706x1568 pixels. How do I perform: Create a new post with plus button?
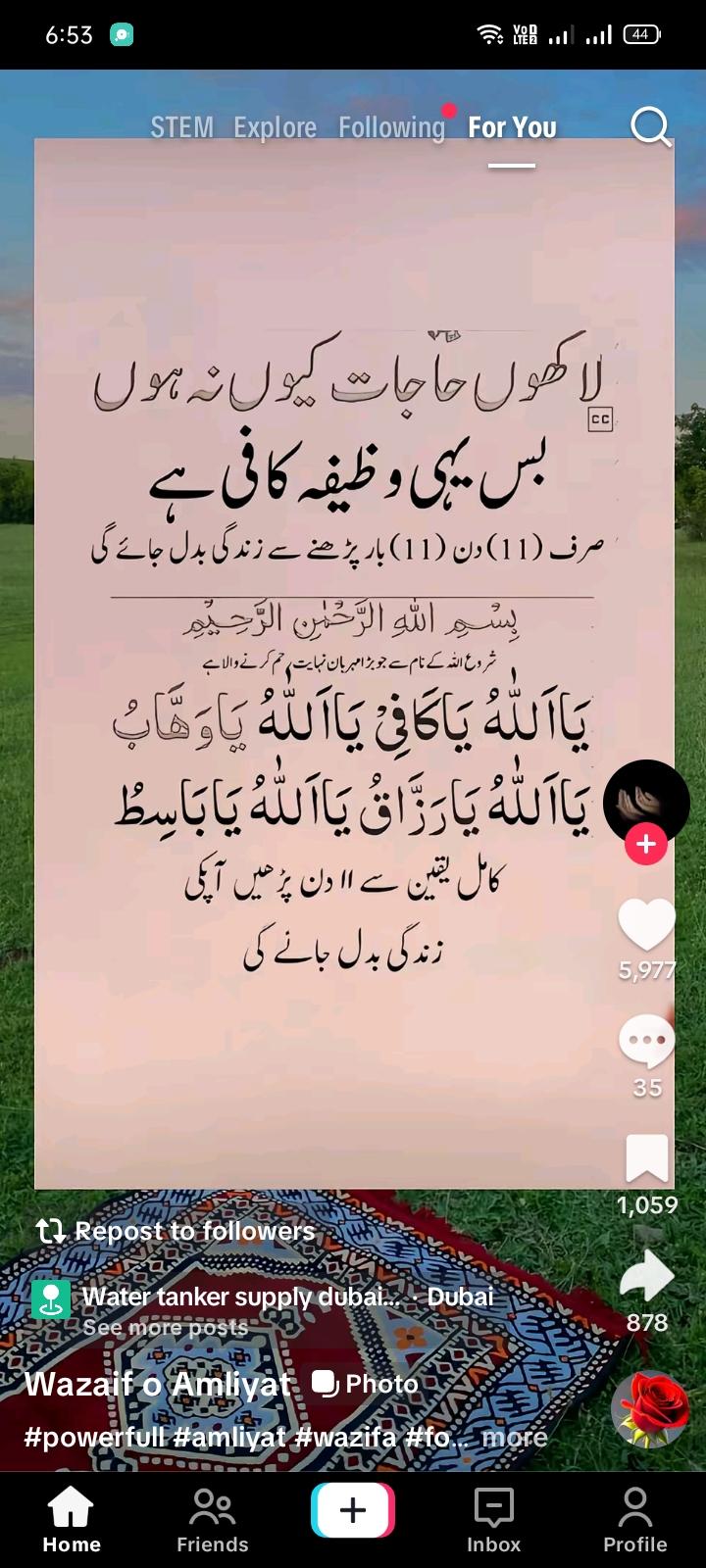coord(353,1510)
